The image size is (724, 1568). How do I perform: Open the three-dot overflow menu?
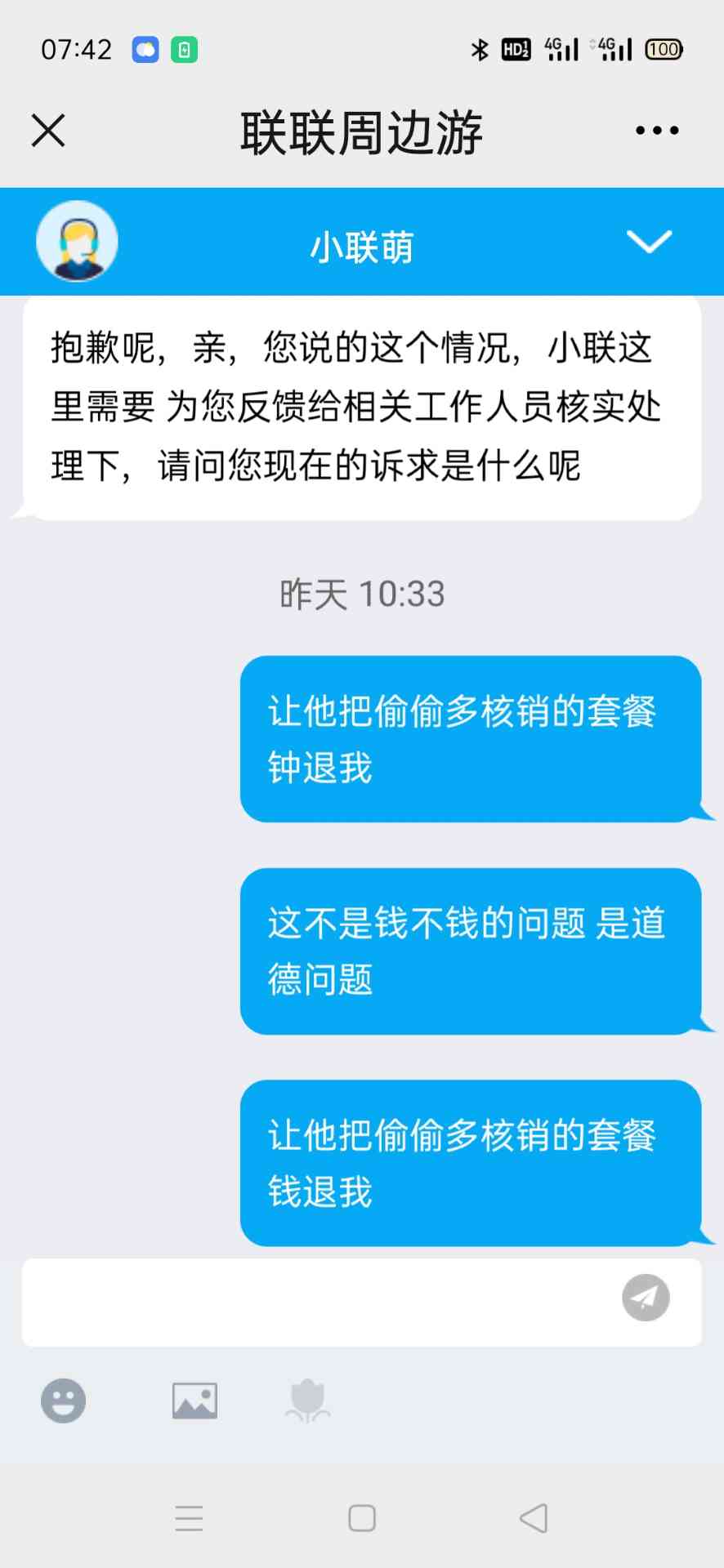(657, 131)
